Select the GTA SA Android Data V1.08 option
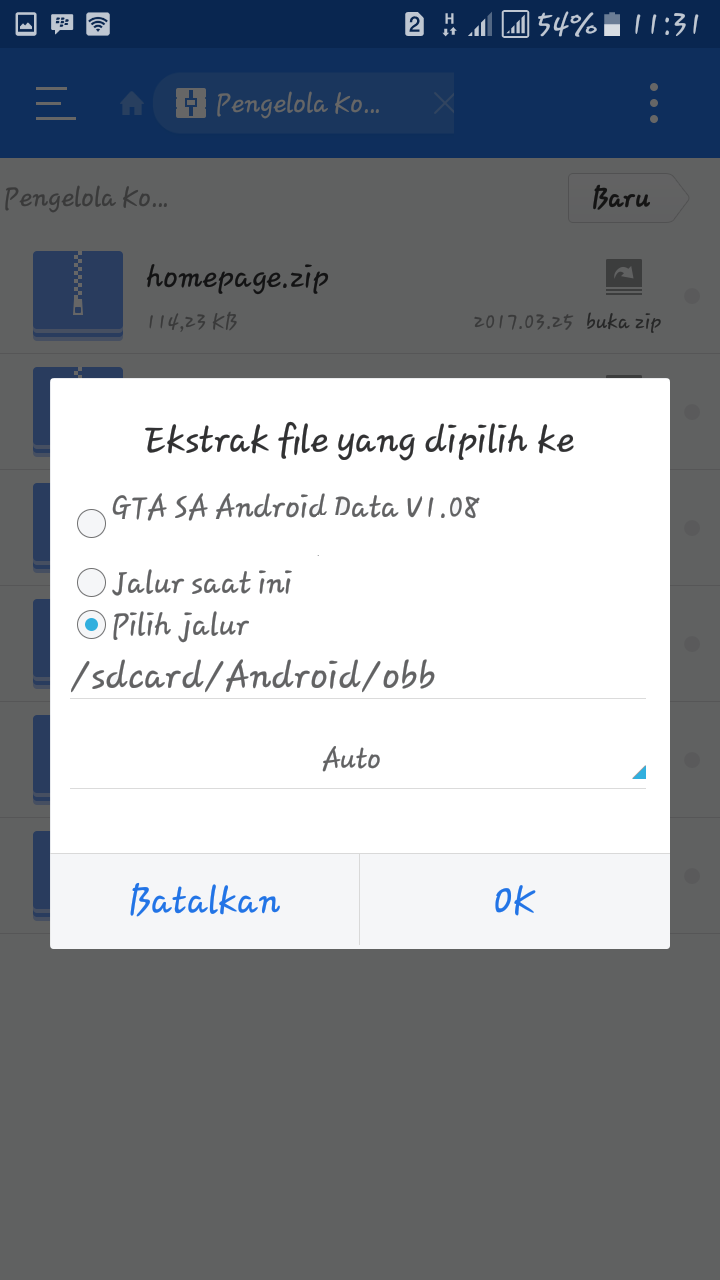720x1280 pixels. point(92,523)
